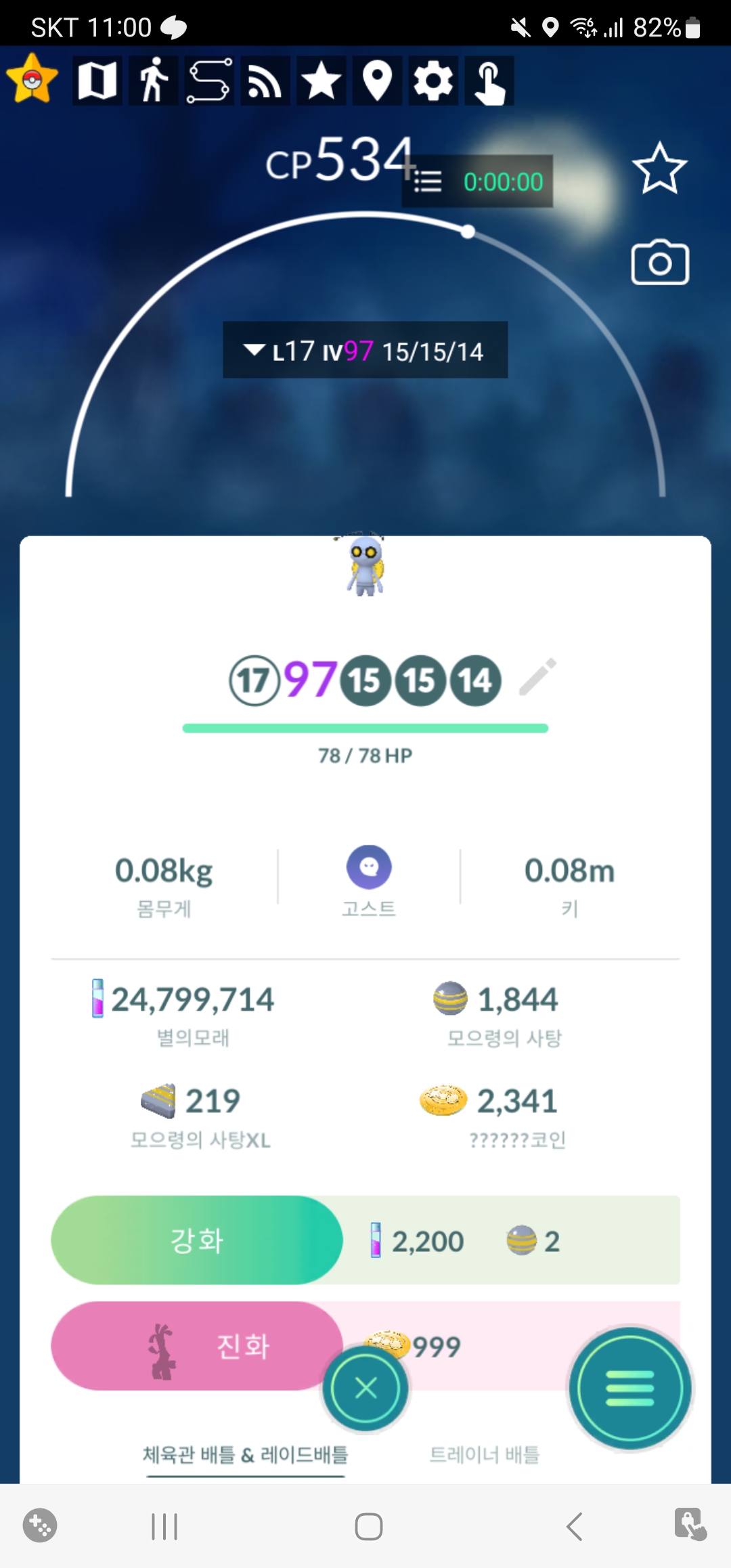The image size is (731, 1568).
Task: Mark this Pokémon as favorite
Action: tap(659, 169)
